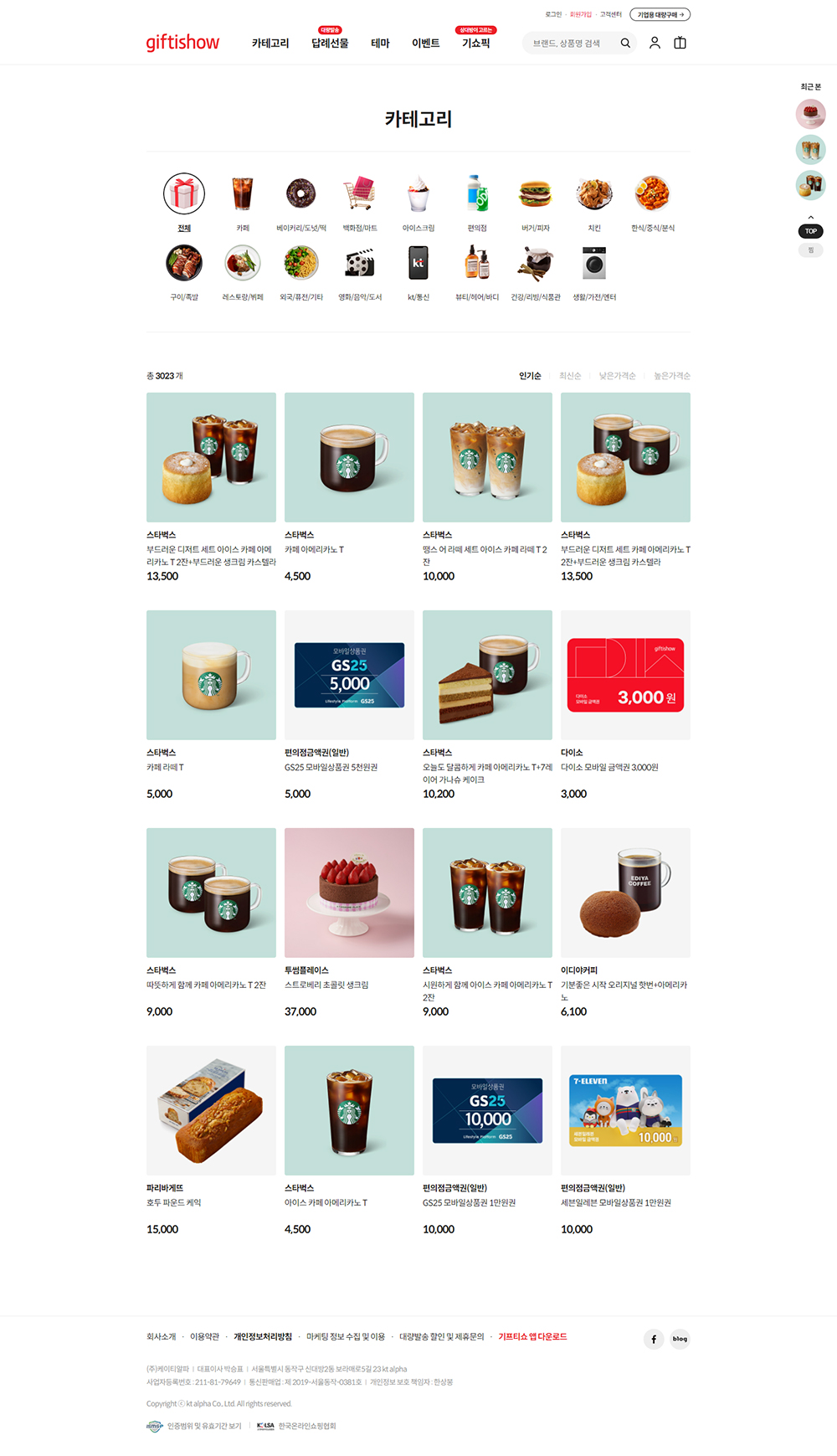Switch to the 답례선물 menu

pyautogui.click(x=330, y=44)
